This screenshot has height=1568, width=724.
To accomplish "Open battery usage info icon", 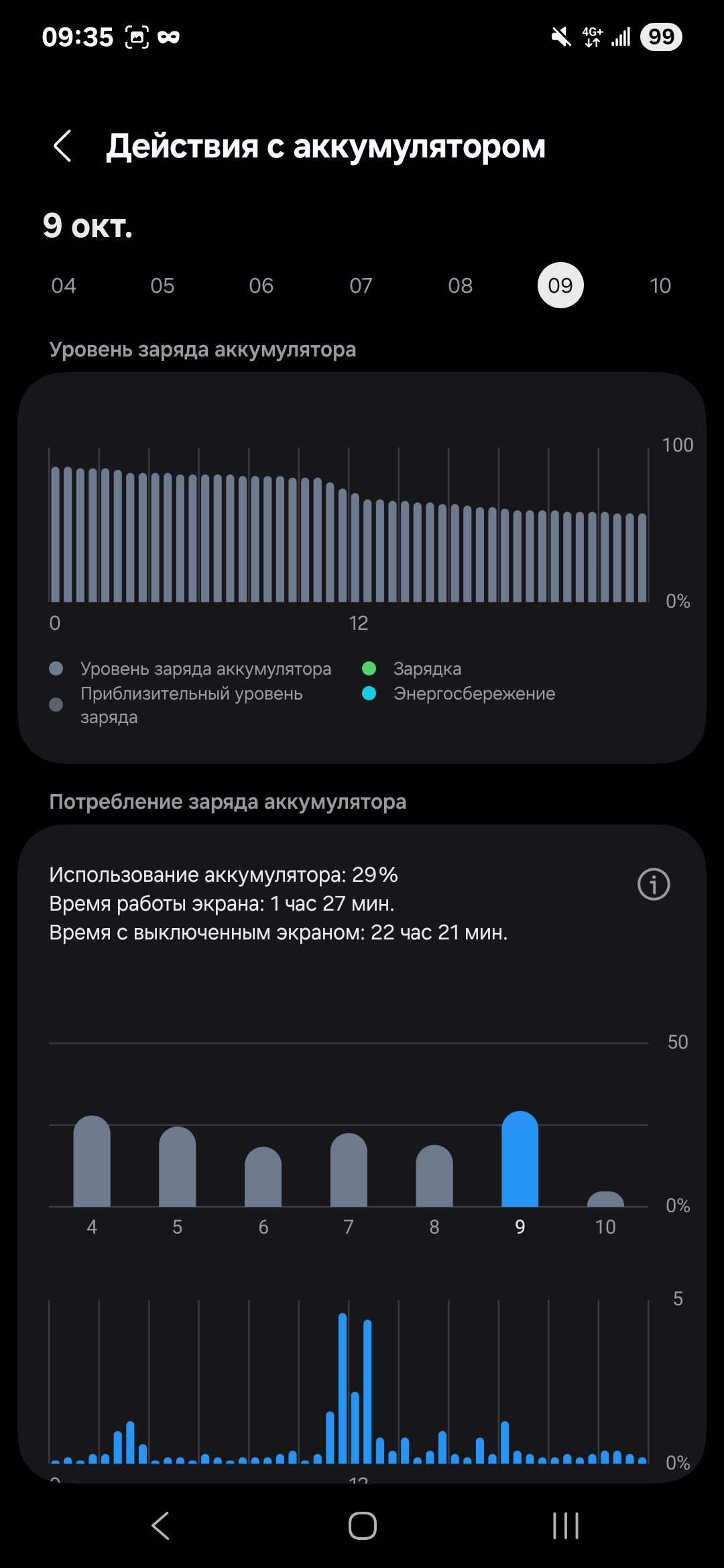I will [654, 884].
